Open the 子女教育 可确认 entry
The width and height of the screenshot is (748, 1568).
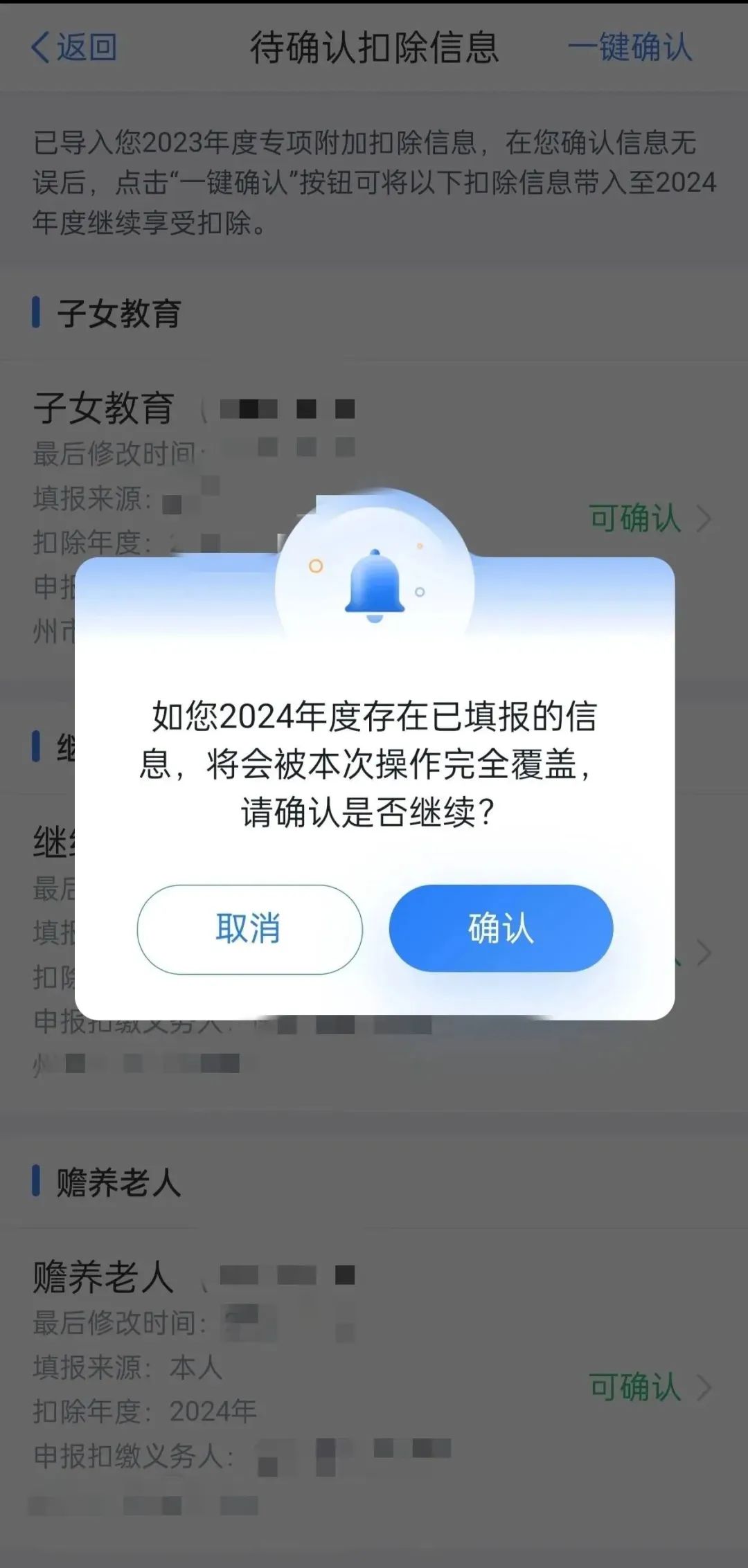[648, 519]
